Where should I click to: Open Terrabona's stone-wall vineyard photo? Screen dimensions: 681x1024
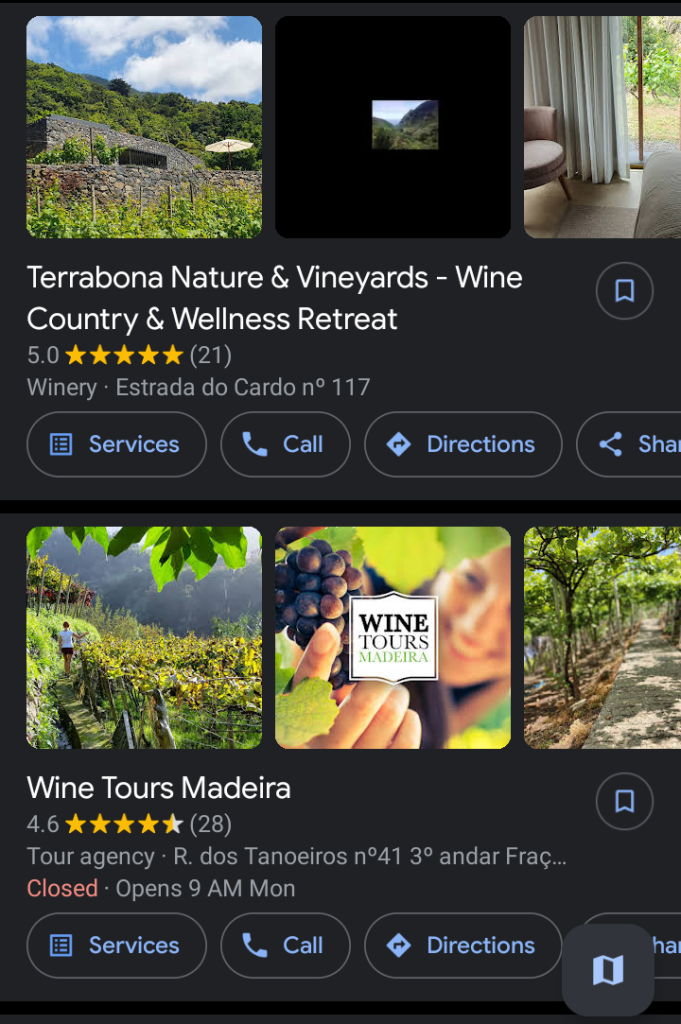coord(144,127)
